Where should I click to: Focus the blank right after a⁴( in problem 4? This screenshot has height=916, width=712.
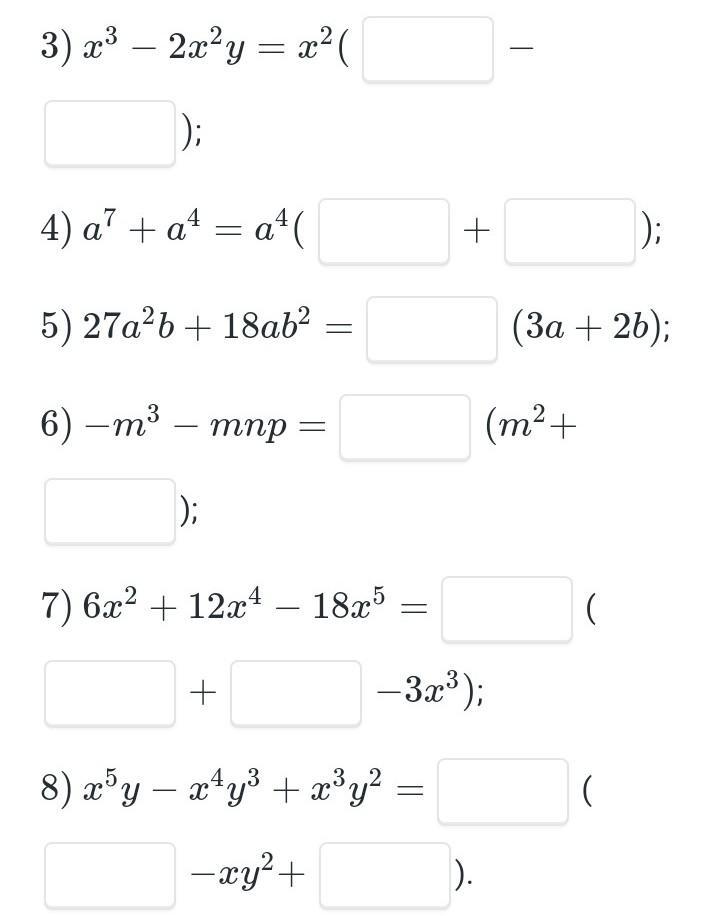(x=384, y=231)
